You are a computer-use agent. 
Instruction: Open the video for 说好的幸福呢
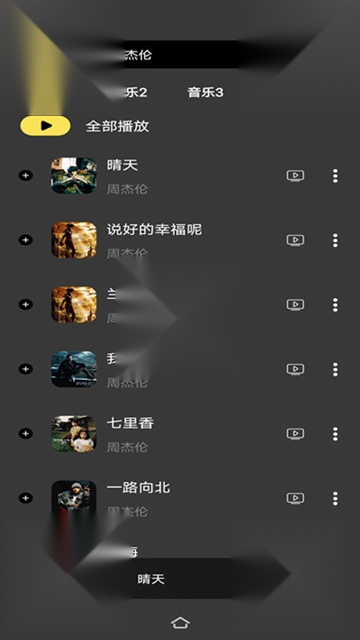(295, 240)
